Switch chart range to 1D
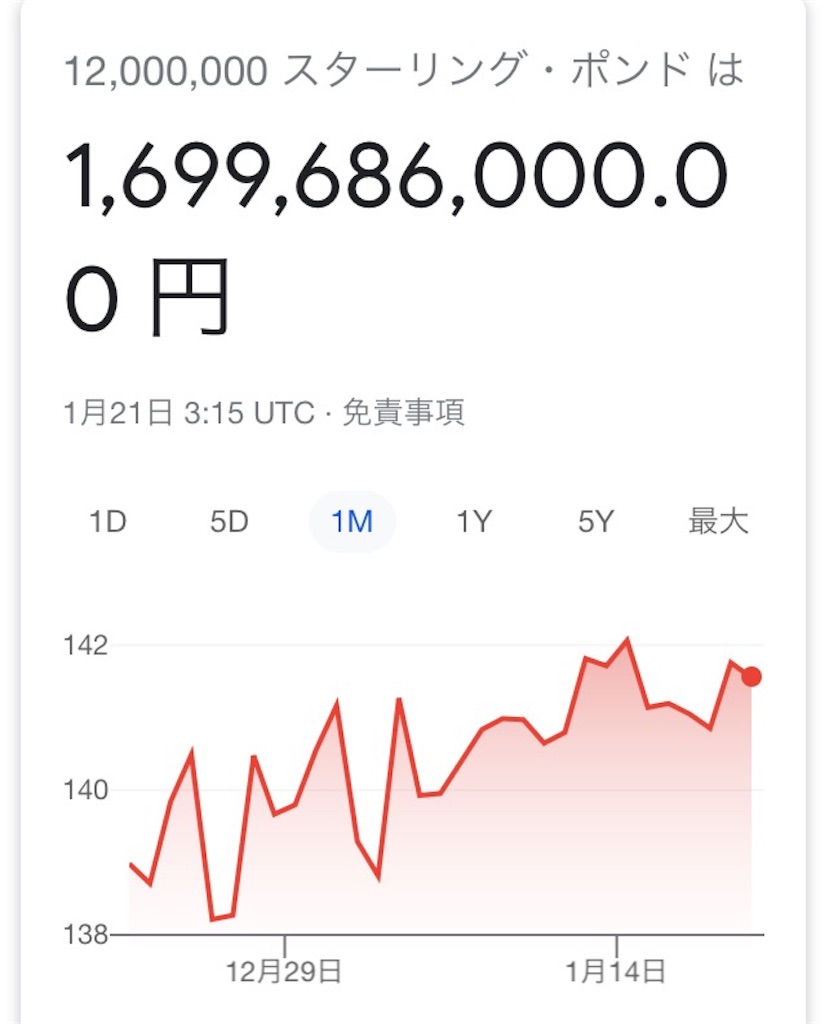This screenshot has height=1024, width=827. [x=108, y=521]
